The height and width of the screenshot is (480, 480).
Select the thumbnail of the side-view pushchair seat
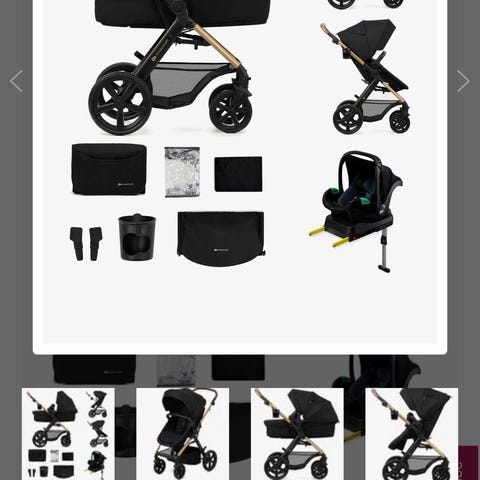(x=412, y=434)
